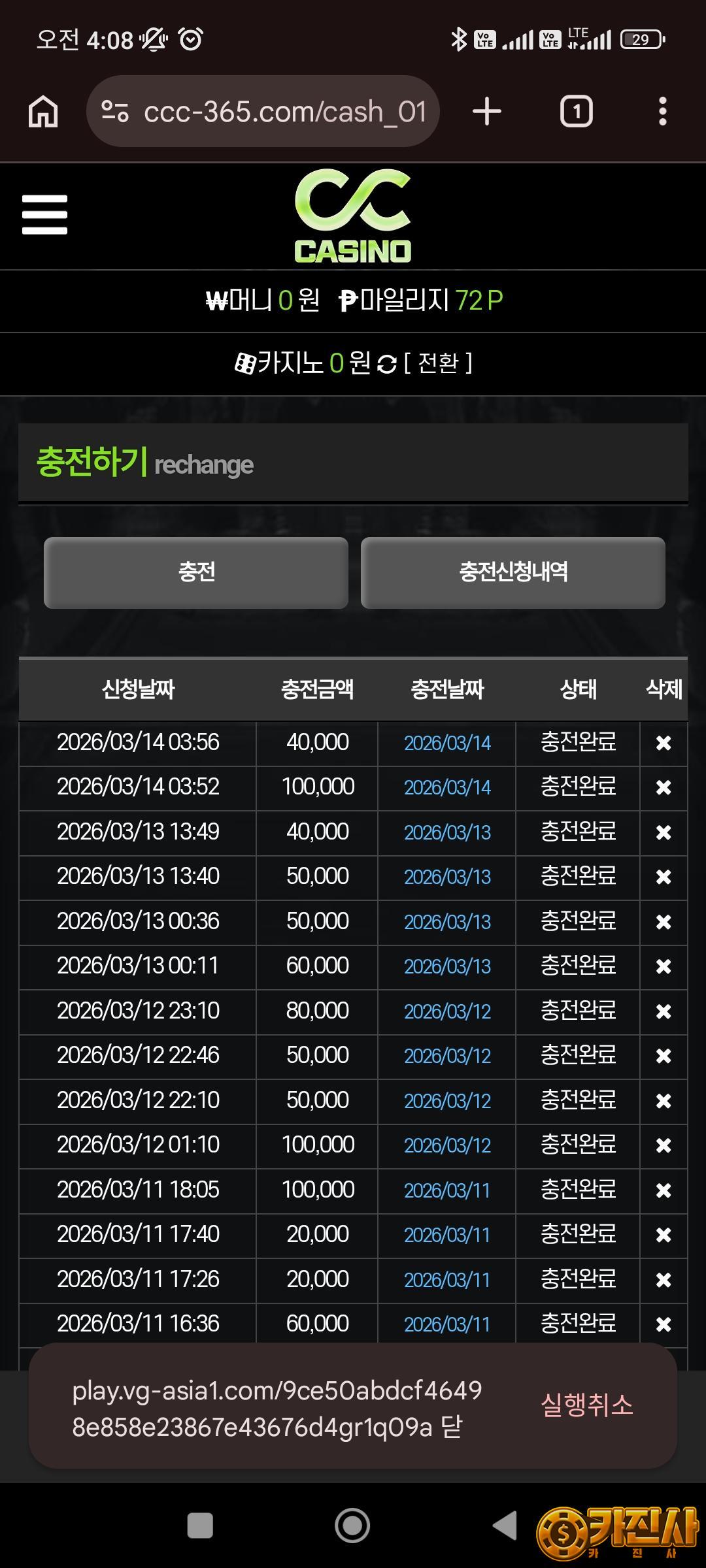This screenshot has height=1568, width=706.
Task: Tap 실행취소 to undo tab close
Action: pyautogui.click(x=587, y=1405)
